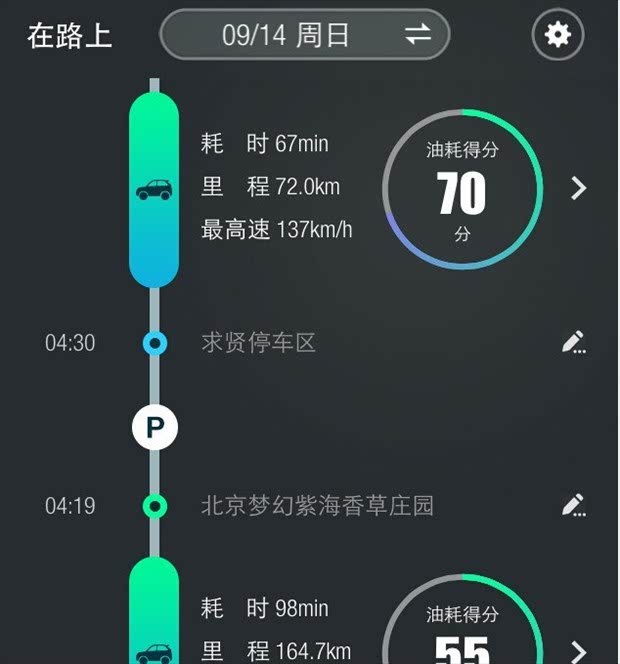Open the 72.0km trip's car segment

coord(154,189)
